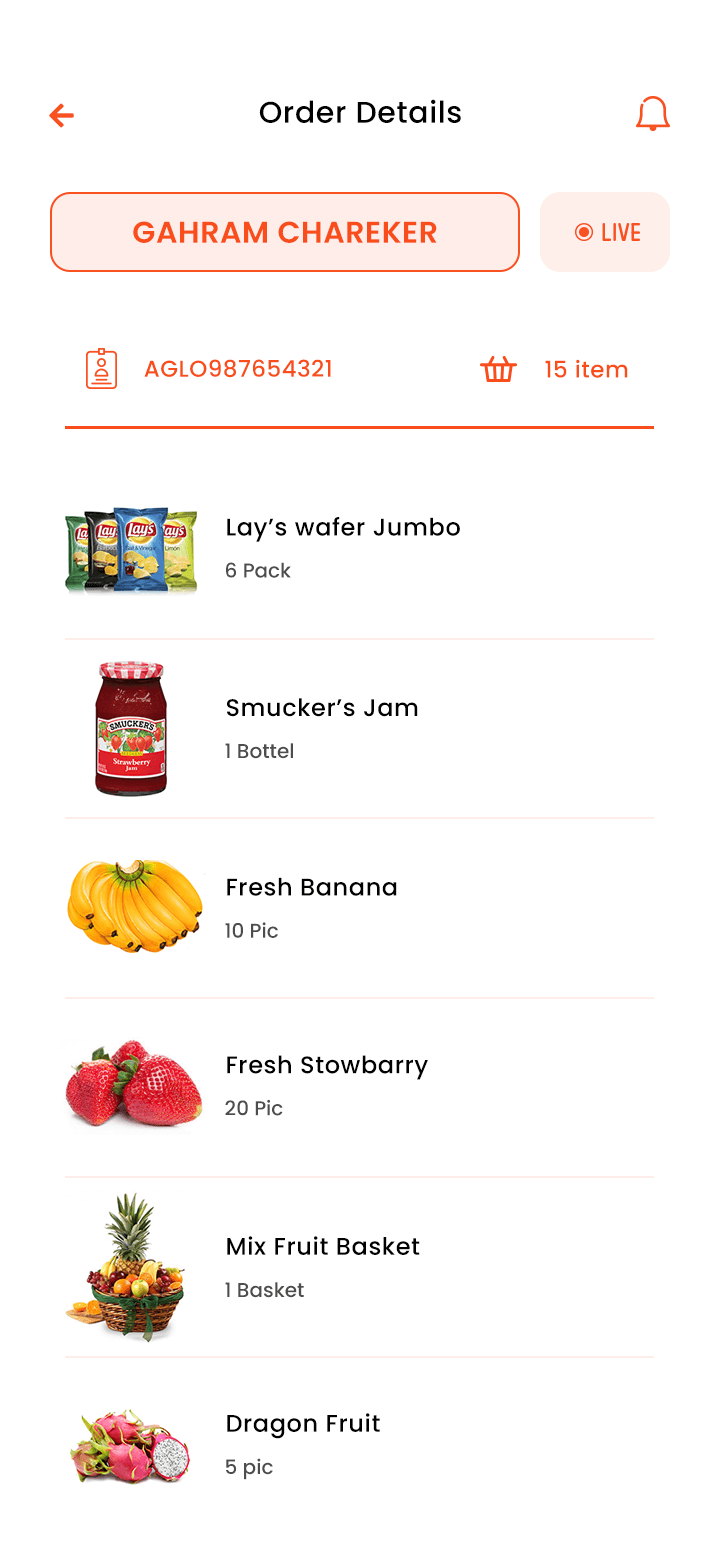Open the Mix Fruit Basket row
The width and height of the screenshot is (720, 1560).
tap(359, 1267)
